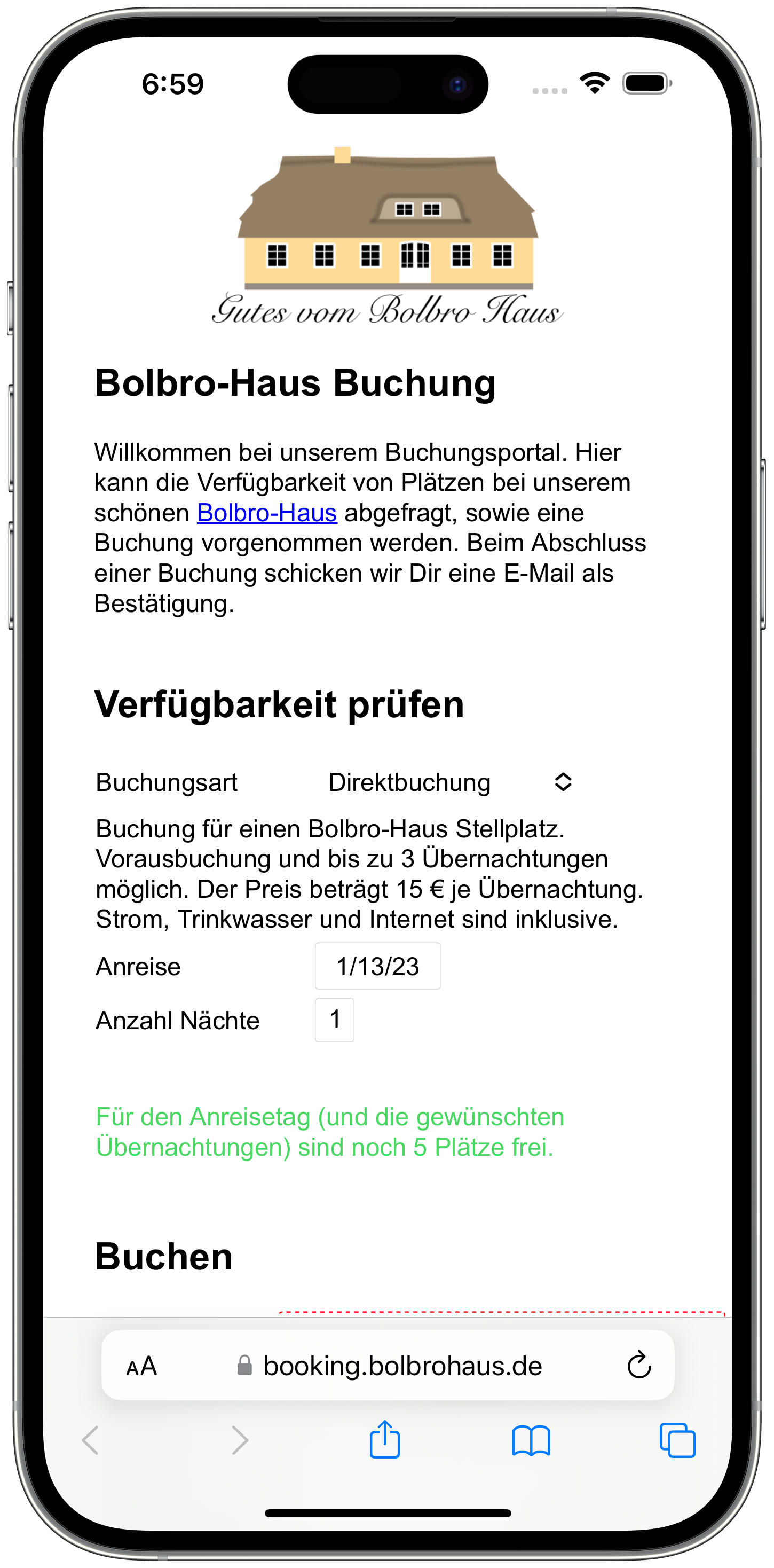Image resolution: width=774 pixels, height=1568 pixels.
Task: Open Safari bookmarks
Action: [531, 1441]
